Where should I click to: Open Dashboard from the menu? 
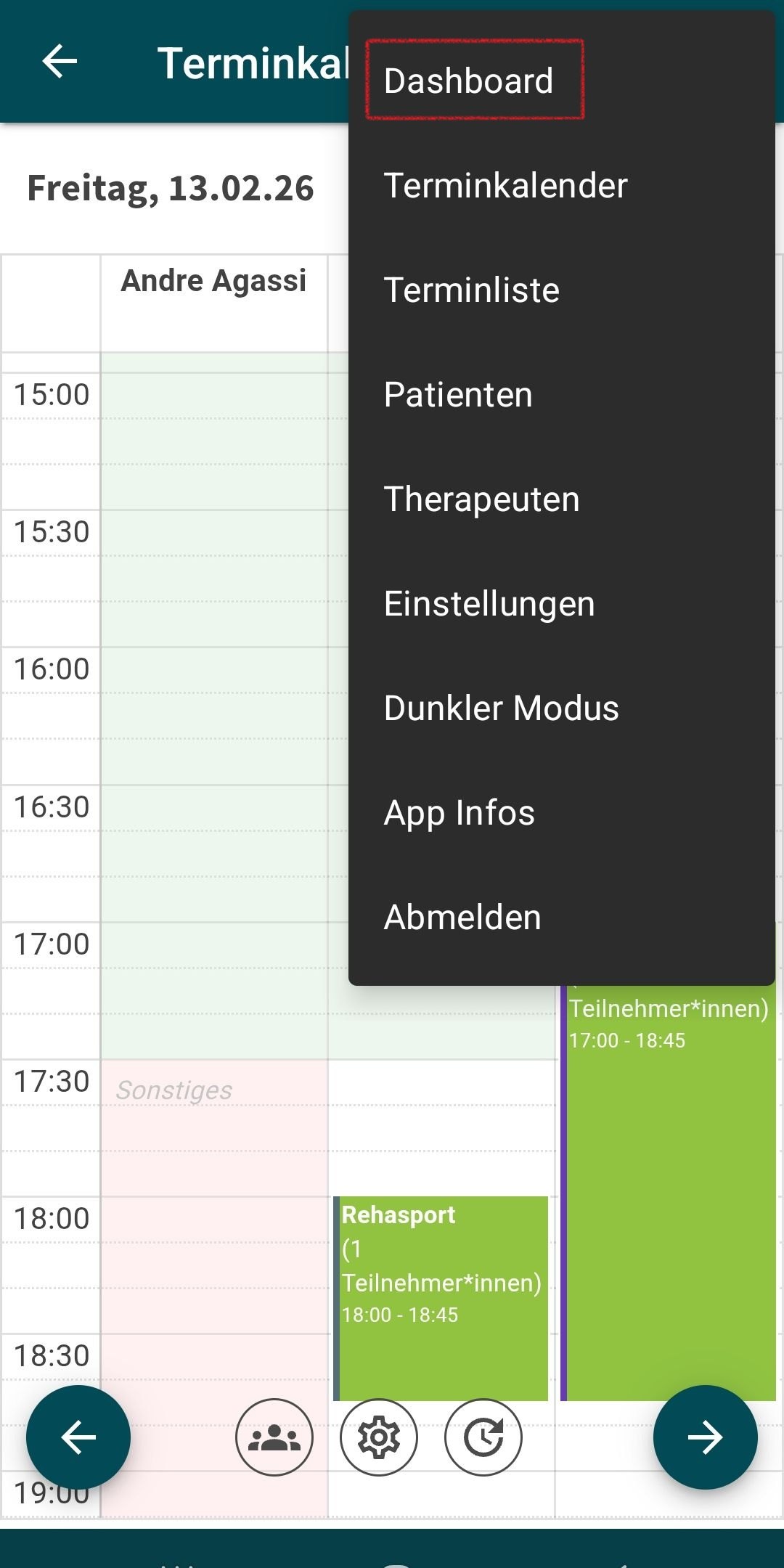coord(469,80)
